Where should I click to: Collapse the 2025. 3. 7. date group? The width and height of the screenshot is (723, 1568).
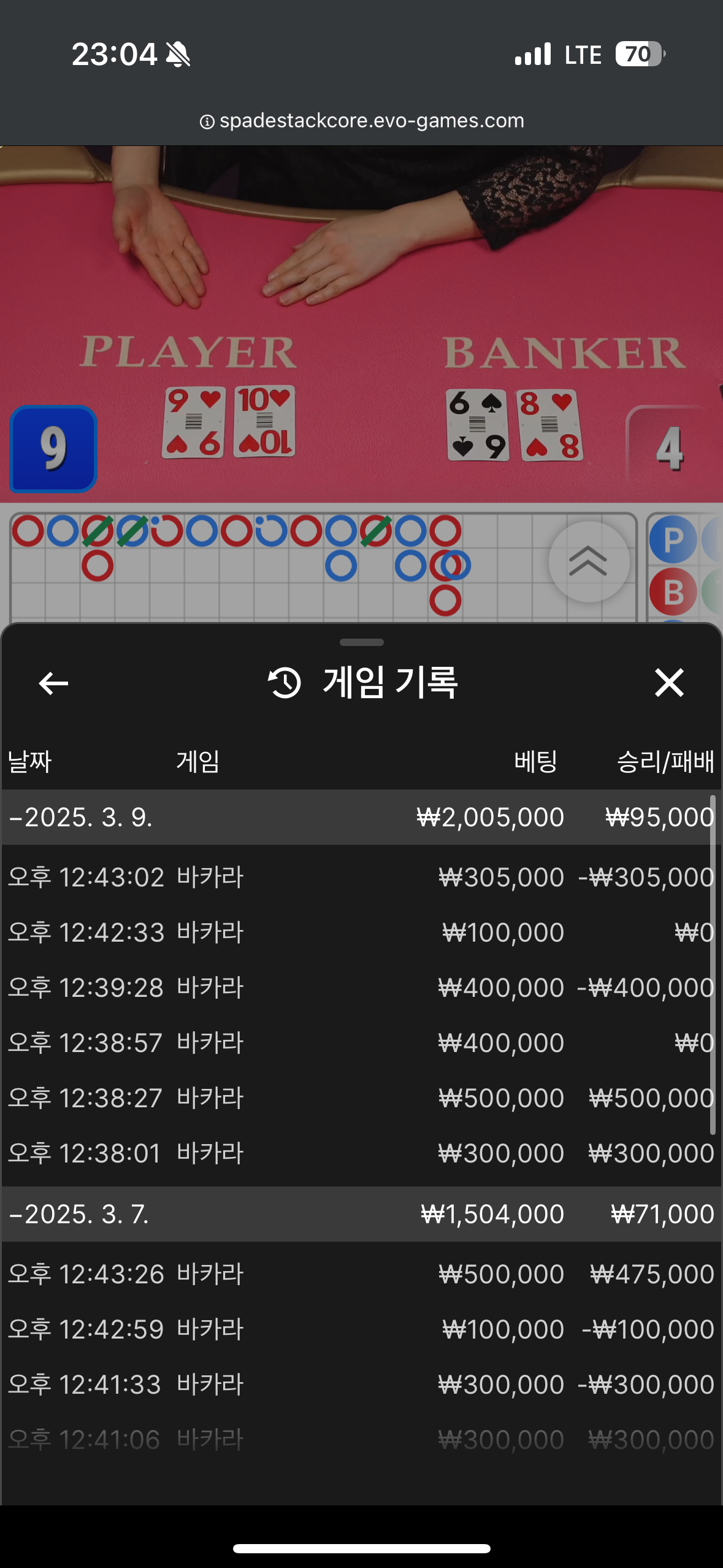(x=361, y=1214)
